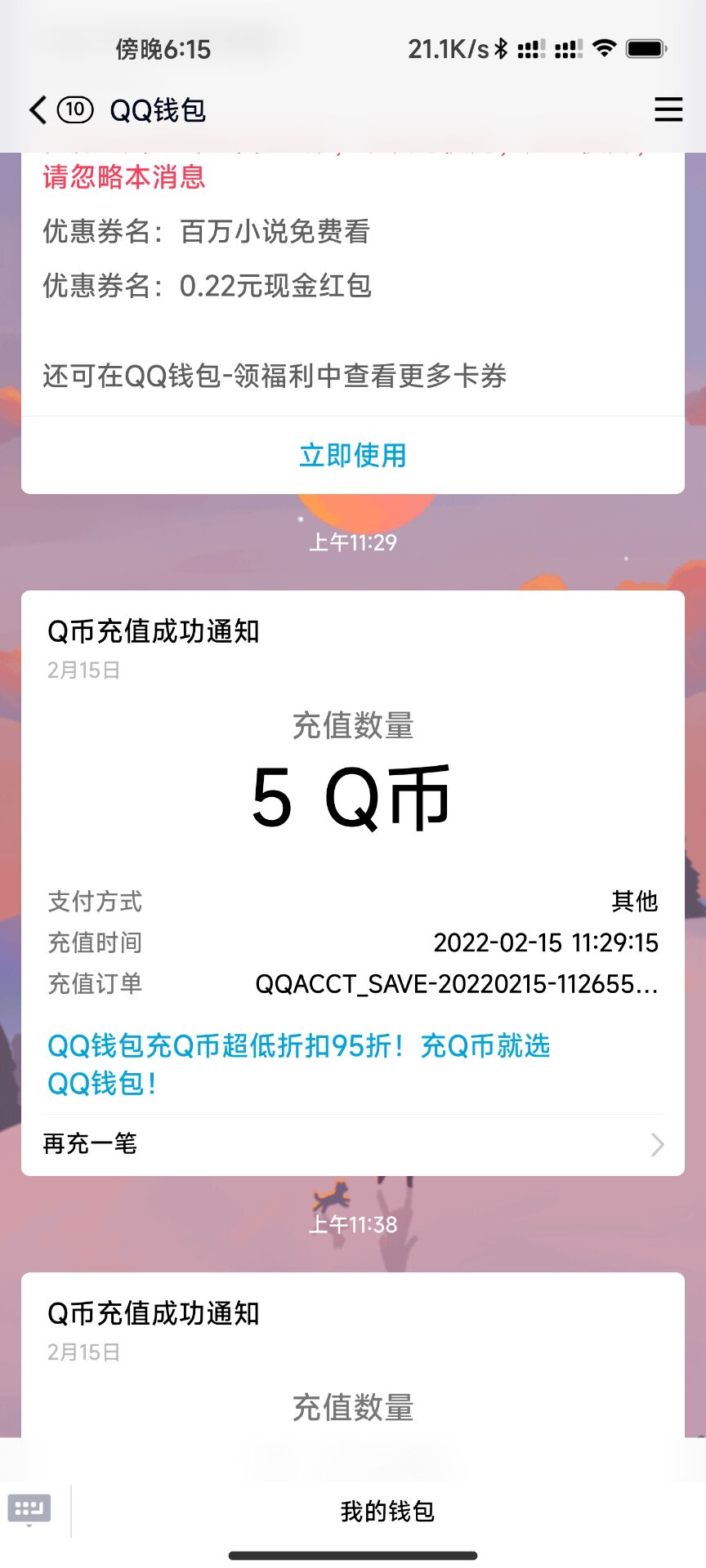
Task: Tap 立即使用 to use the coupon
Action: pyautogui.click(x=352, y=455)
